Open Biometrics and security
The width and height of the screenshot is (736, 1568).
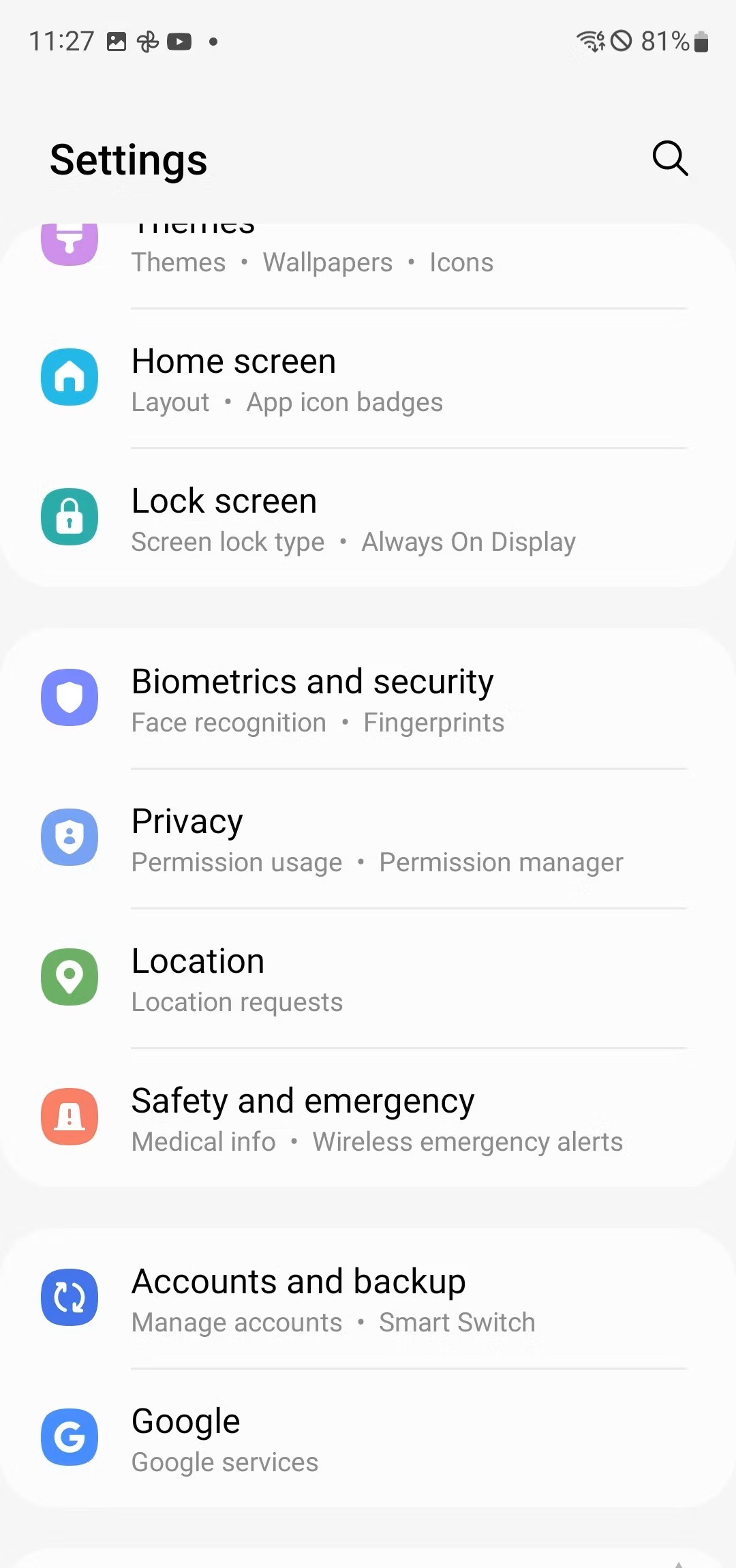(368, 699)
